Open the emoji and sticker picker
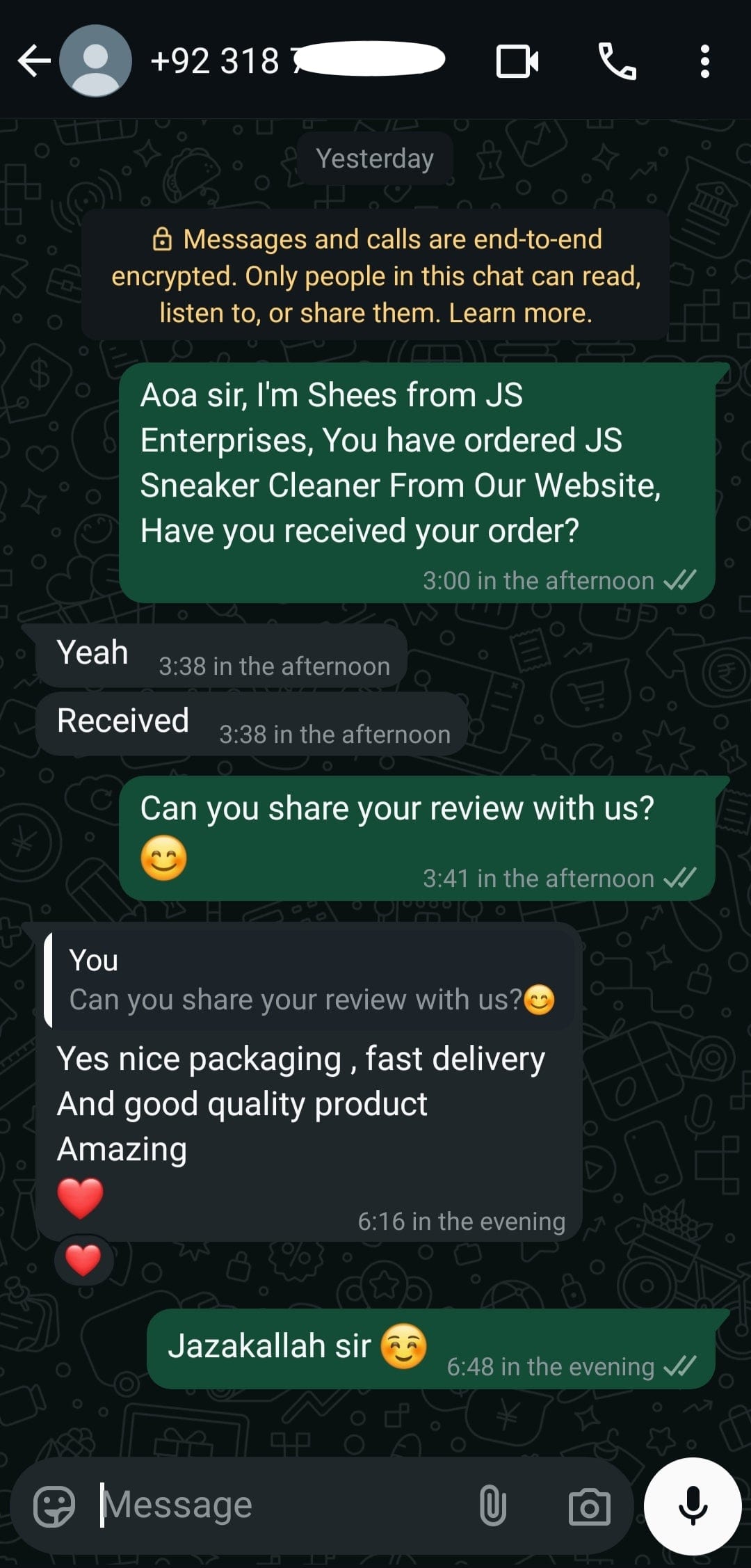 [54, 1505]
